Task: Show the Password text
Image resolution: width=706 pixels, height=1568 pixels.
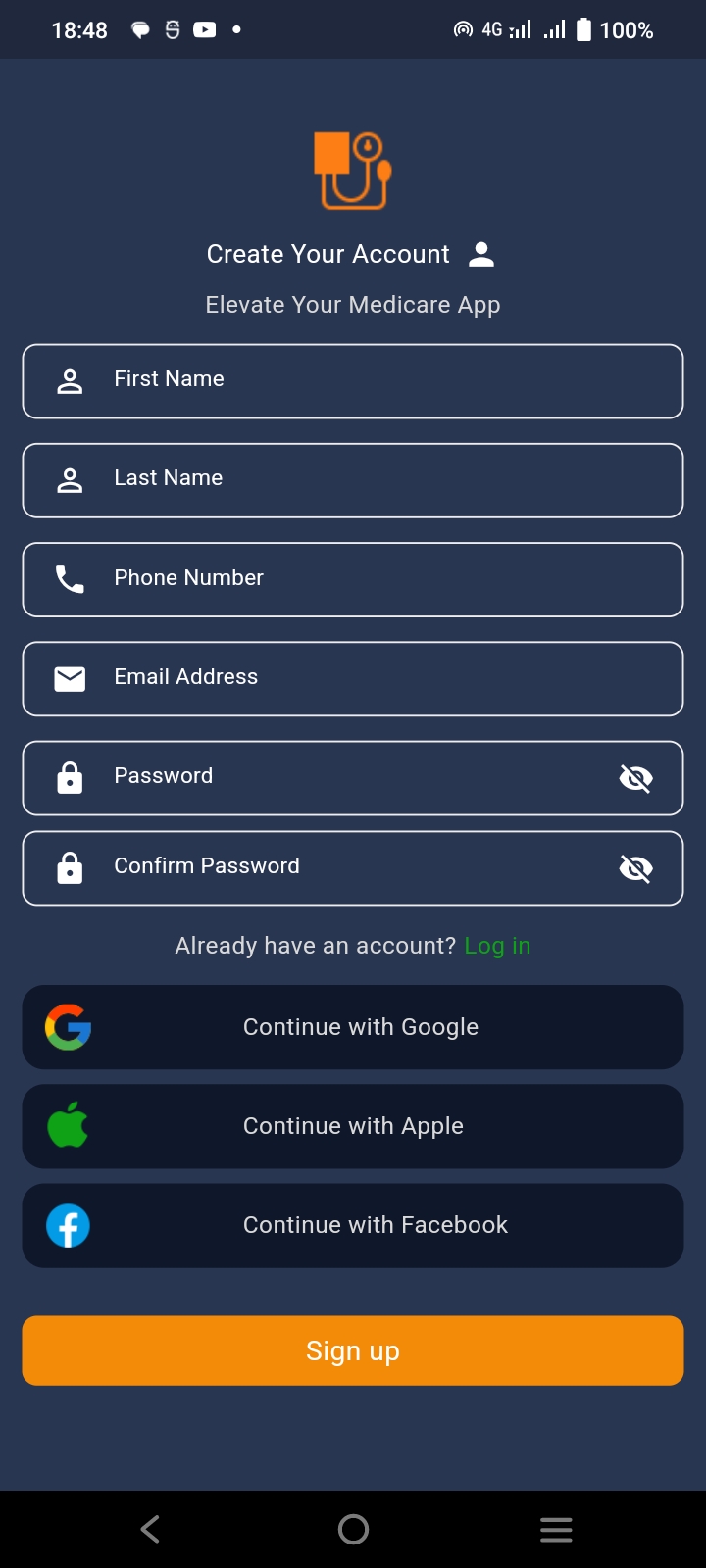Action: [x=635, y=777]
